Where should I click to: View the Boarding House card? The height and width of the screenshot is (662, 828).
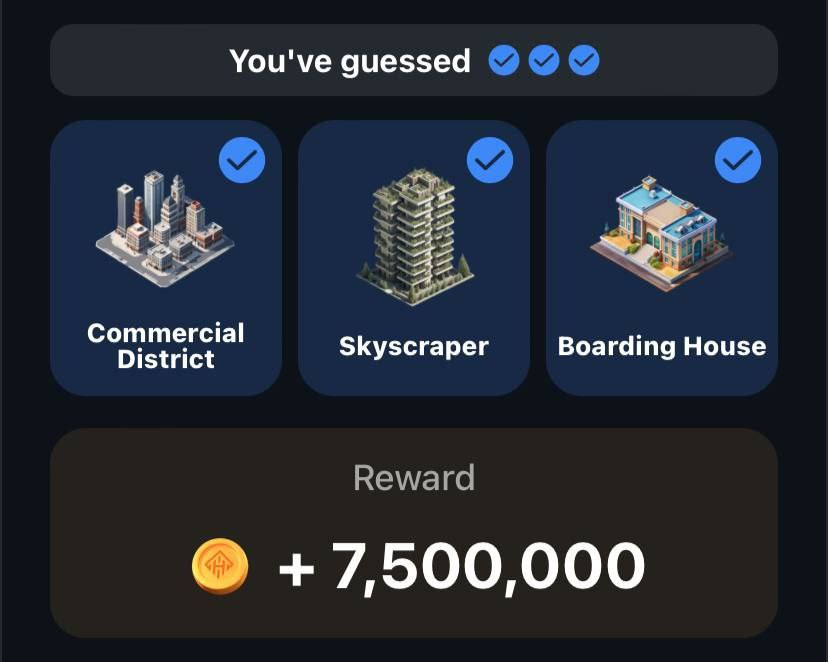point(661,258)
